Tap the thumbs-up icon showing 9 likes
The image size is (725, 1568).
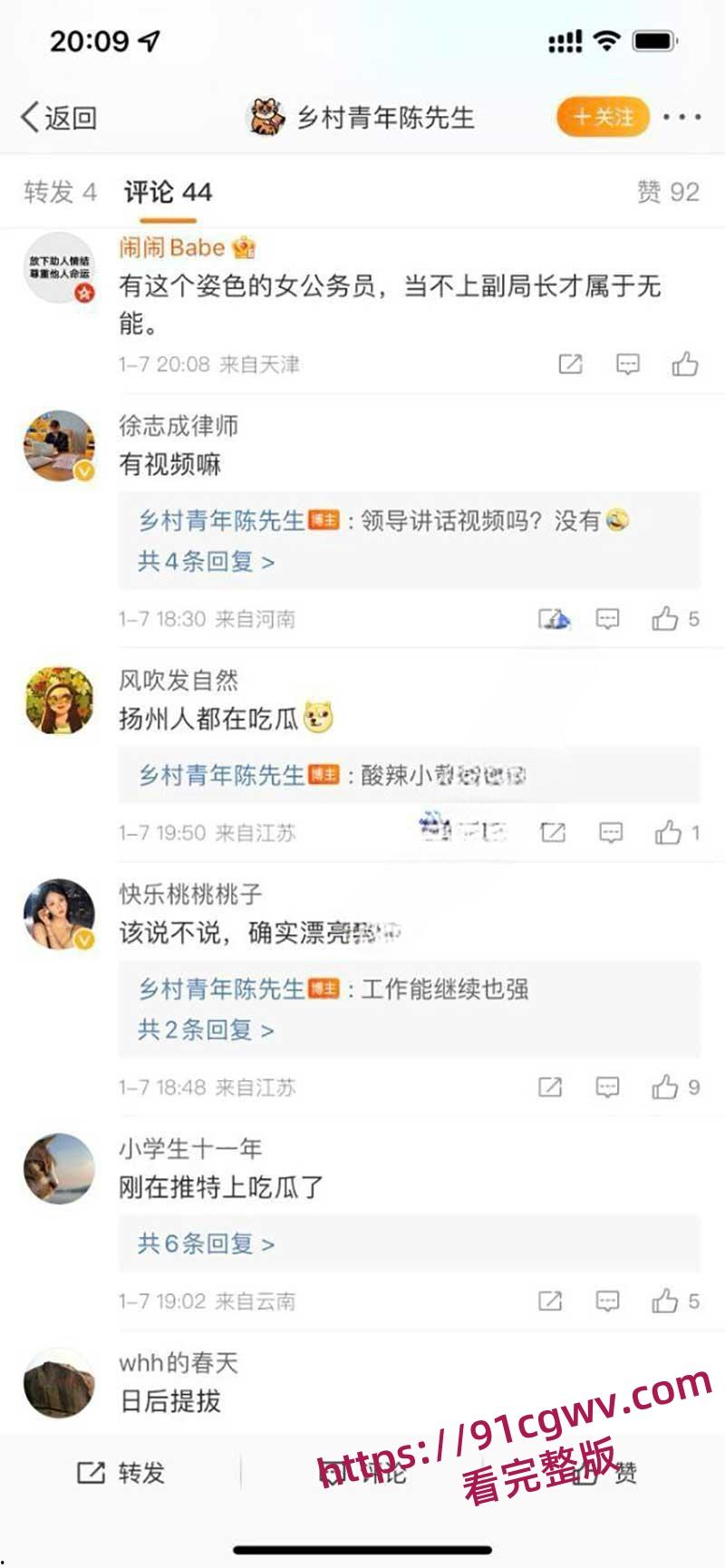[x=665, y=1085]
